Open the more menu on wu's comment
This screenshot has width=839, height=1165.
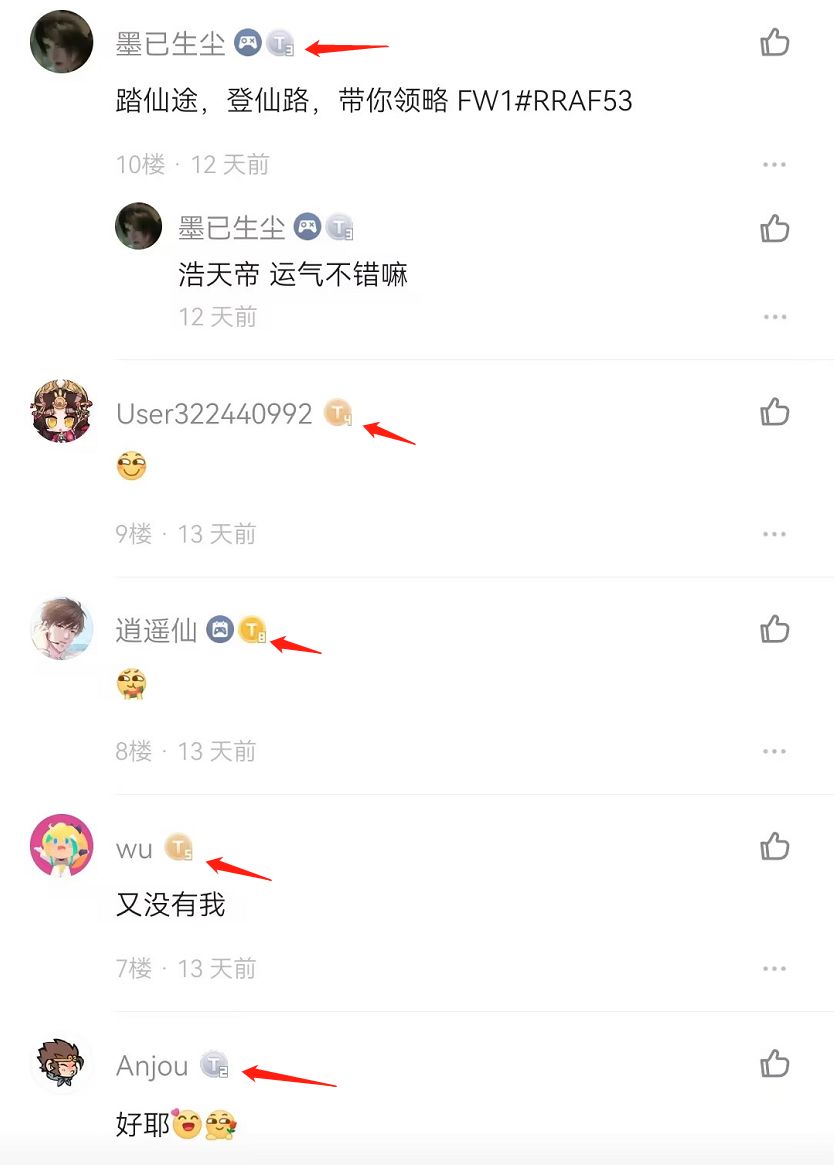775,968
